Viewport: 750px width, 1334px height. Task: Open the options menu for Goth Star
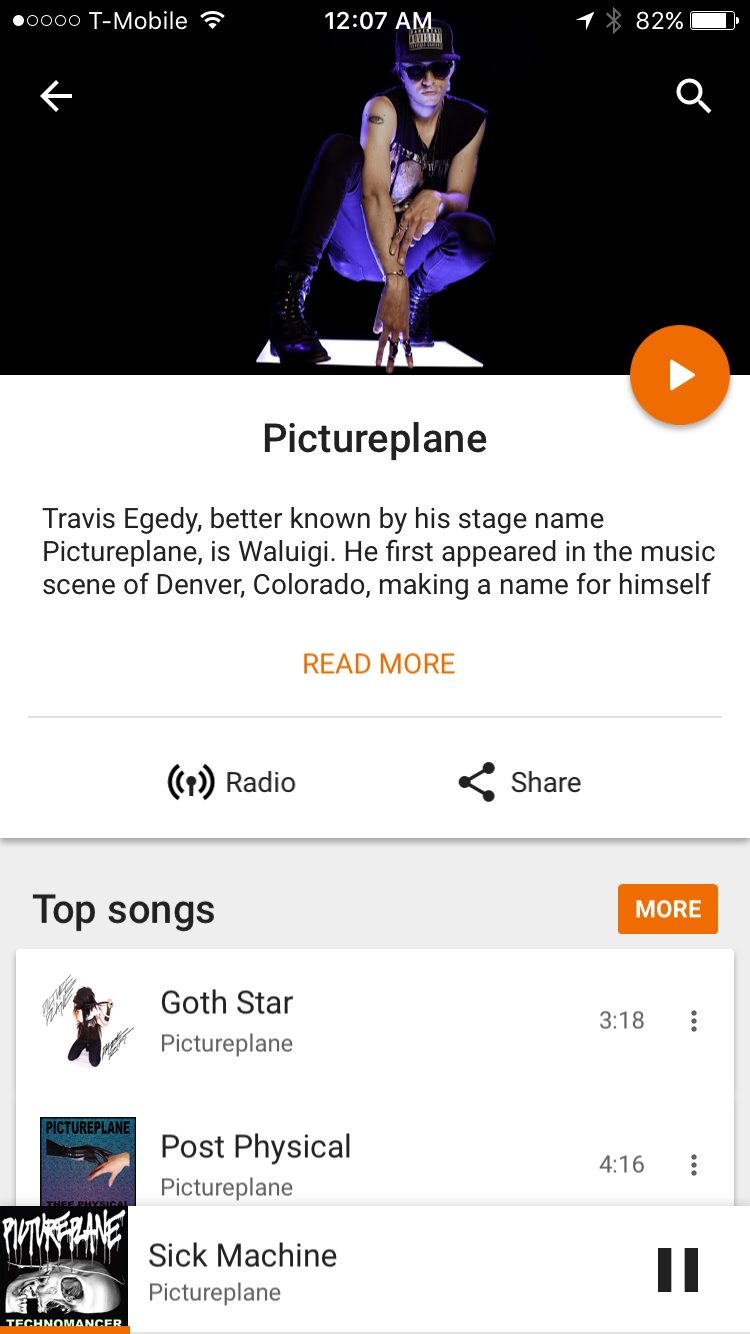pyautogui.click(x=694, y=1021)
